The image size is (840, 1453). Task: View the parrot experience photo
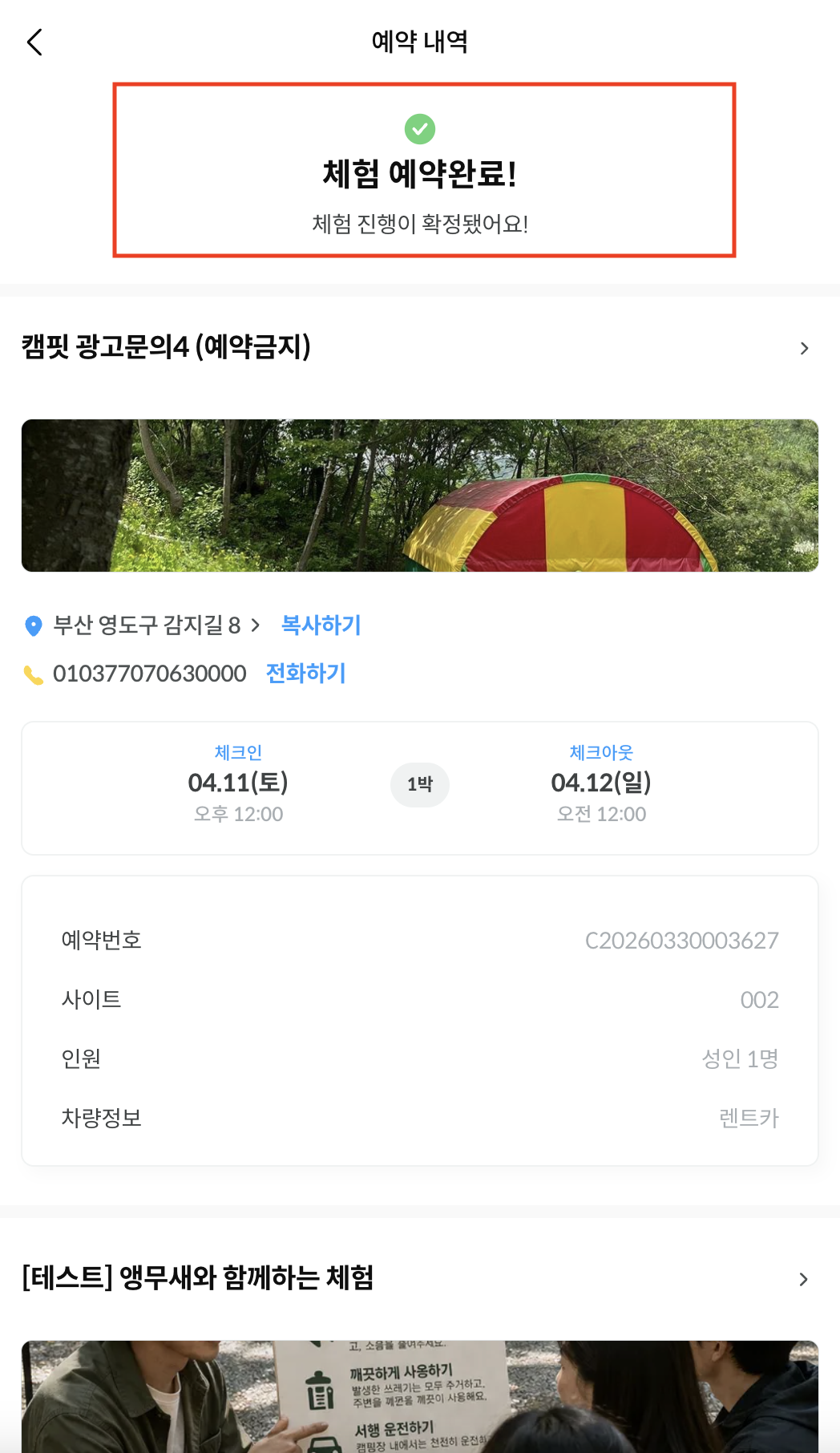click(420, 1395)
